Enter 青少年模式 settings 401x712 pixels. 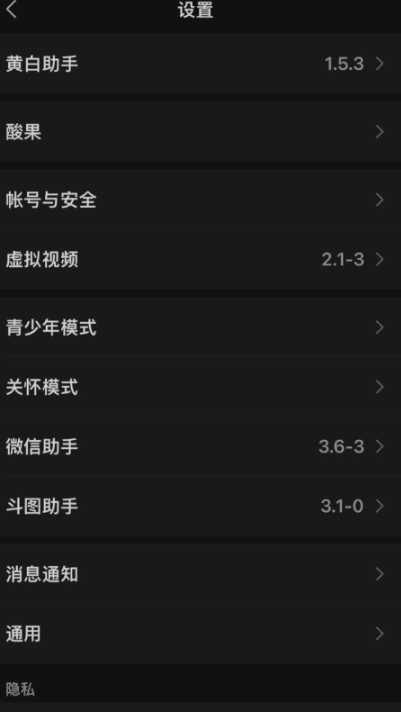click(x=200, y=327)
